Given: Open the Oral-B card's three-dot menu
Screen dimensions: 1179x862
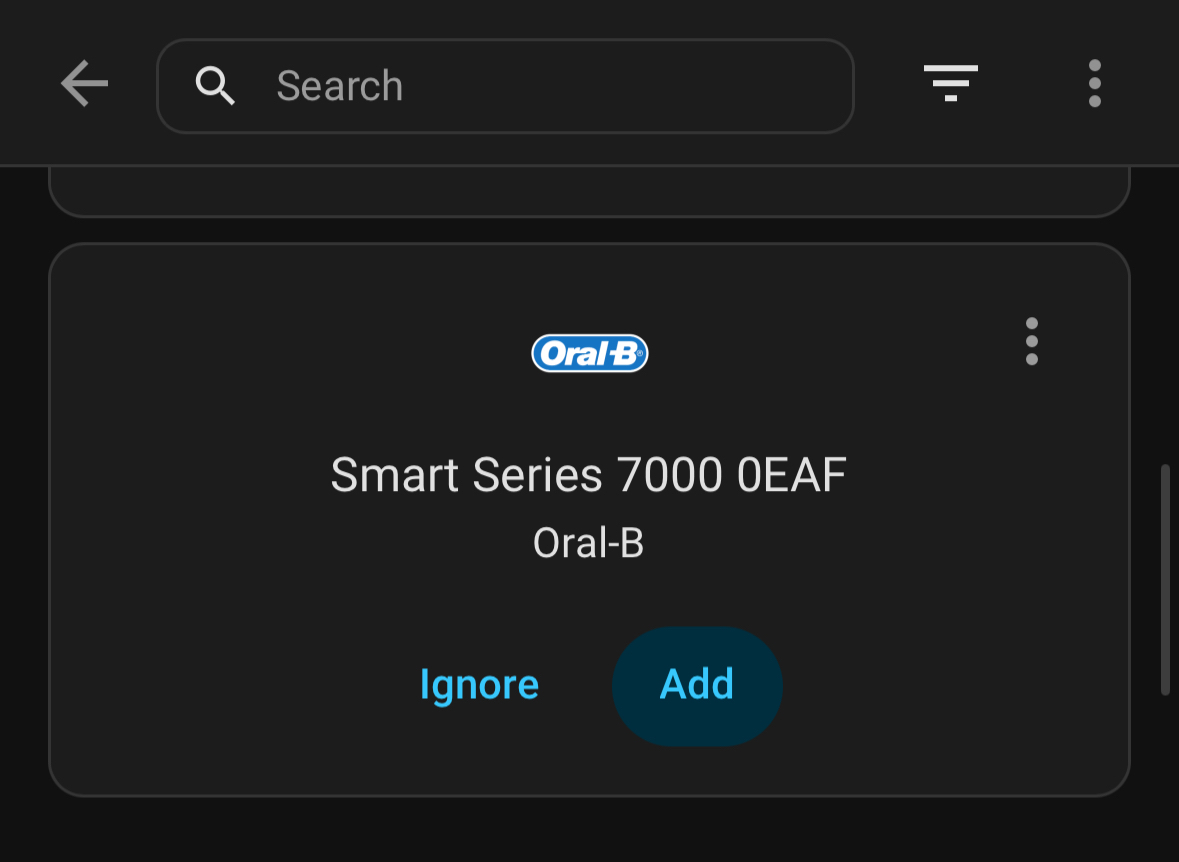Looking at the screenshot, I should coord(1031,342).
